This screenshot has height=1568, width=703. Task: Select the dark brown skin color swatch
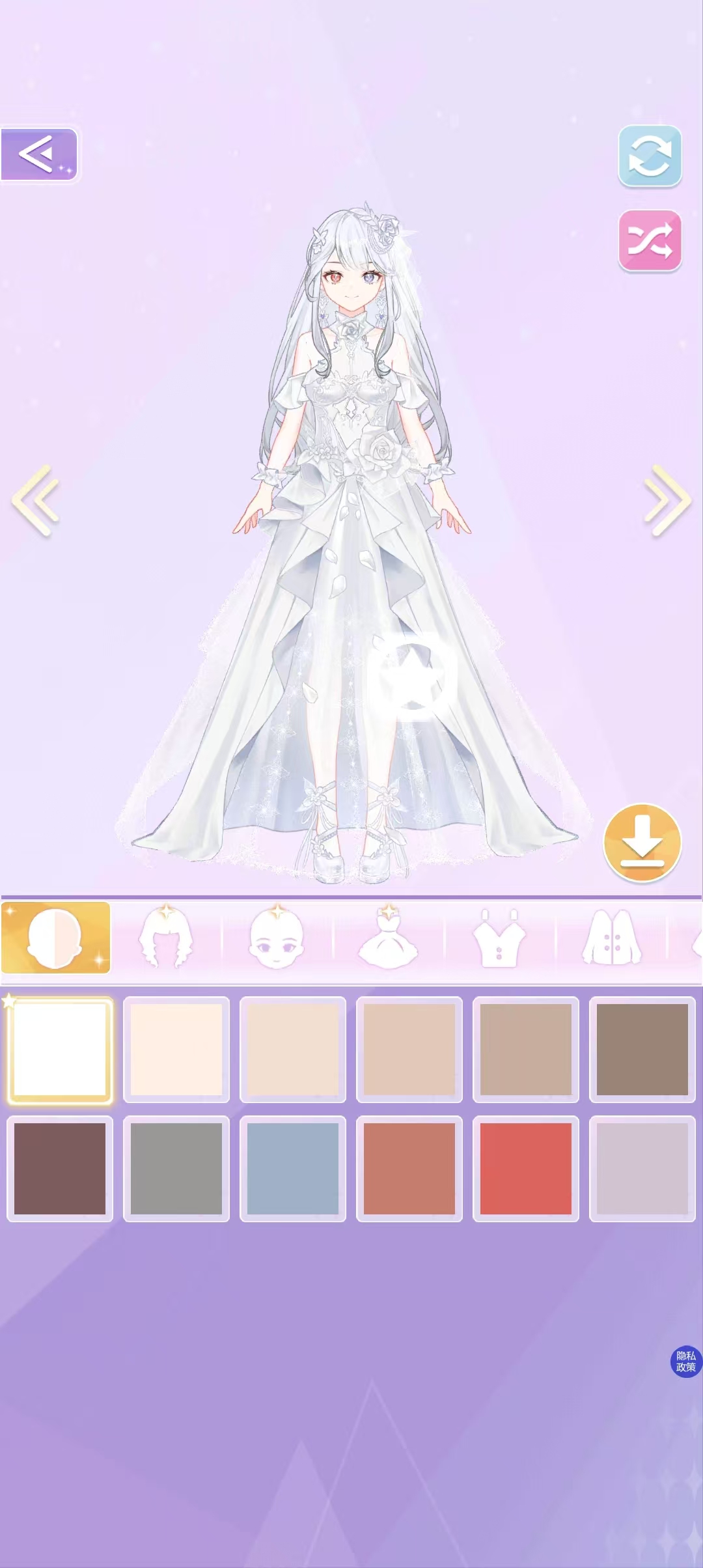(60, 1169)
